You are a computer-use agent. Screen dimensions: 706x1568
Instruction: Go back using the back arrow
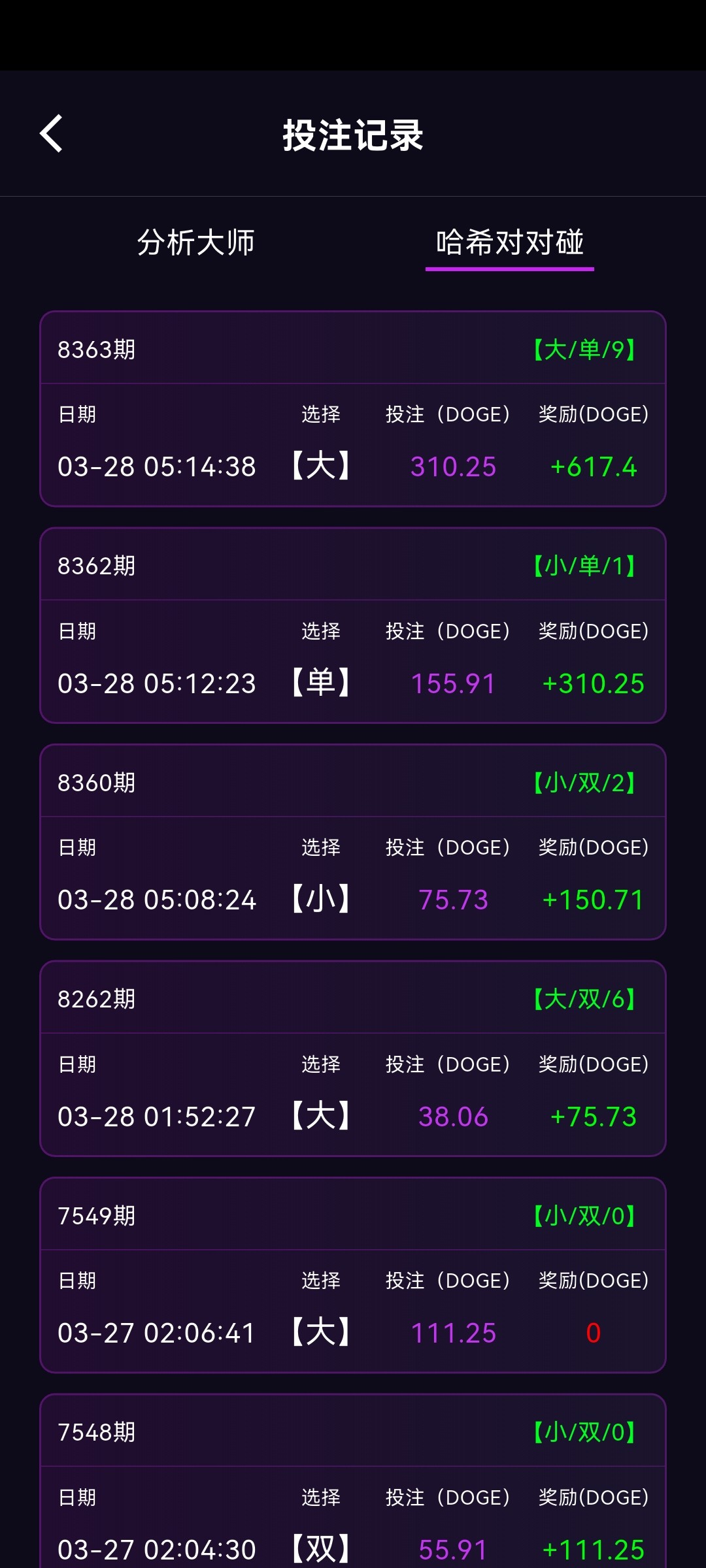click(52, 134)
